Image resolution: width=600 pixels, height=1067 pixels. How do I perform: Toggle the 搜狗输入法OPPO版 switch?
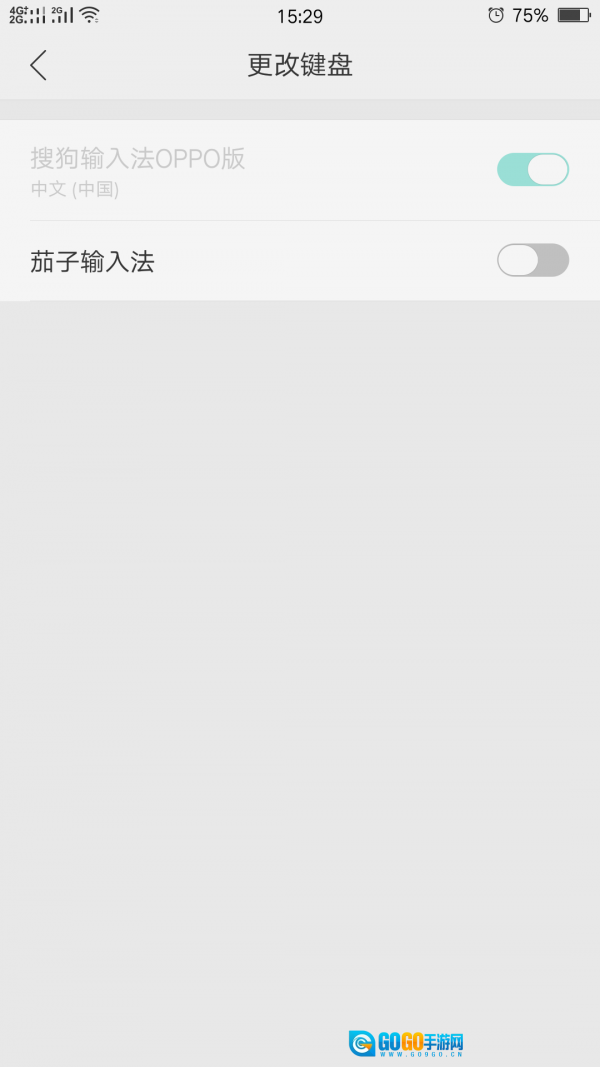532,170
